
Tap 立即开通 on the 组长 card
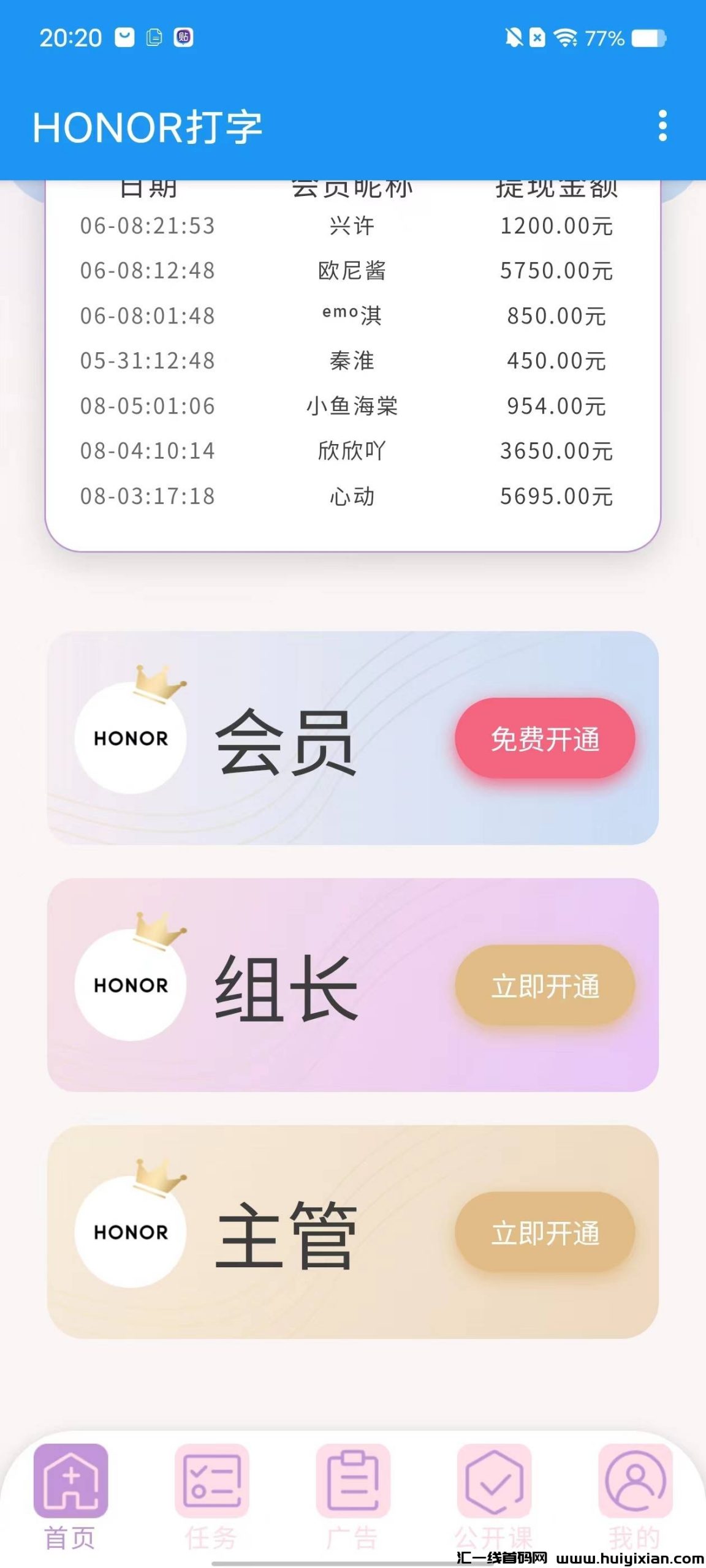(x=545, y=986)
